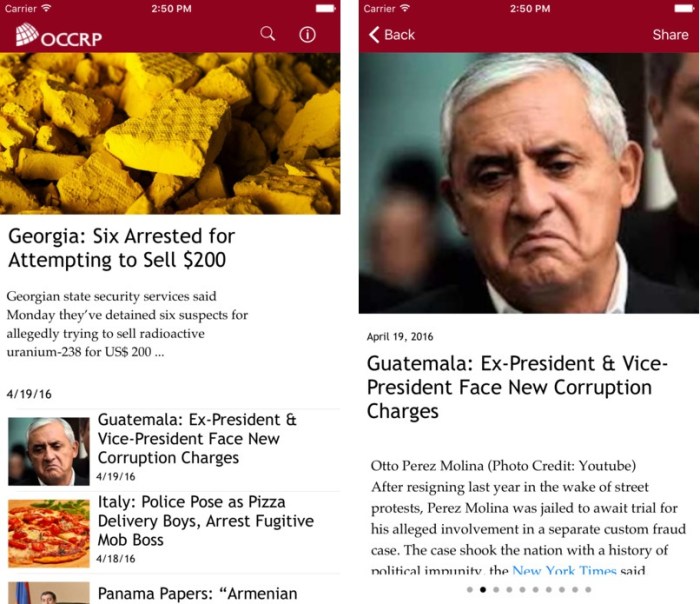Open the search magnifier icon
Image resolution: width=700 pixels, height=604 pixels.
point(267,34)
